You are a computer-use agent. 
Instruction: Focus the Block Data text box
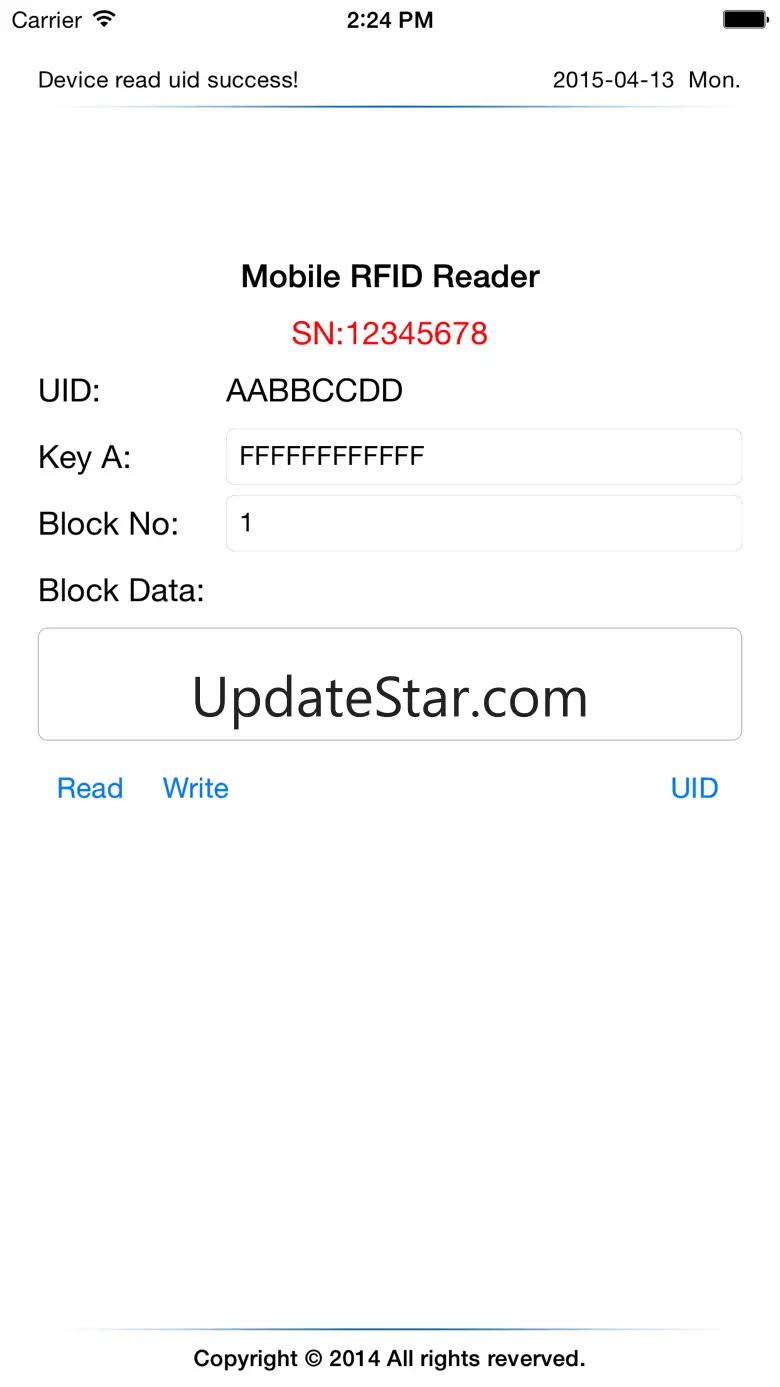(x=390, y=684)
